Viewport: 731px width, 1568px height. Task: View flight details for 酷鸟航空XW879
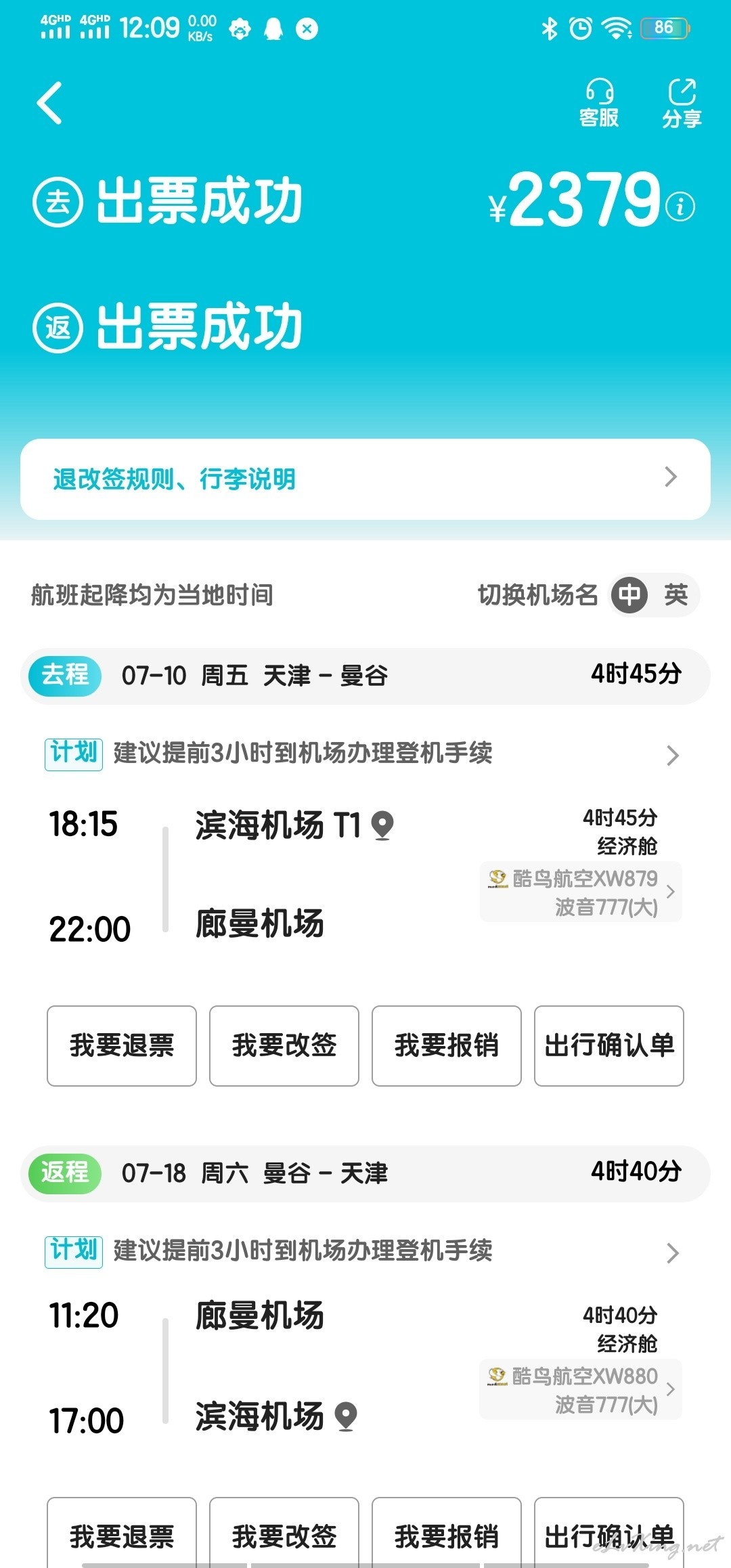pyautogui.click(x=581, y=892)
